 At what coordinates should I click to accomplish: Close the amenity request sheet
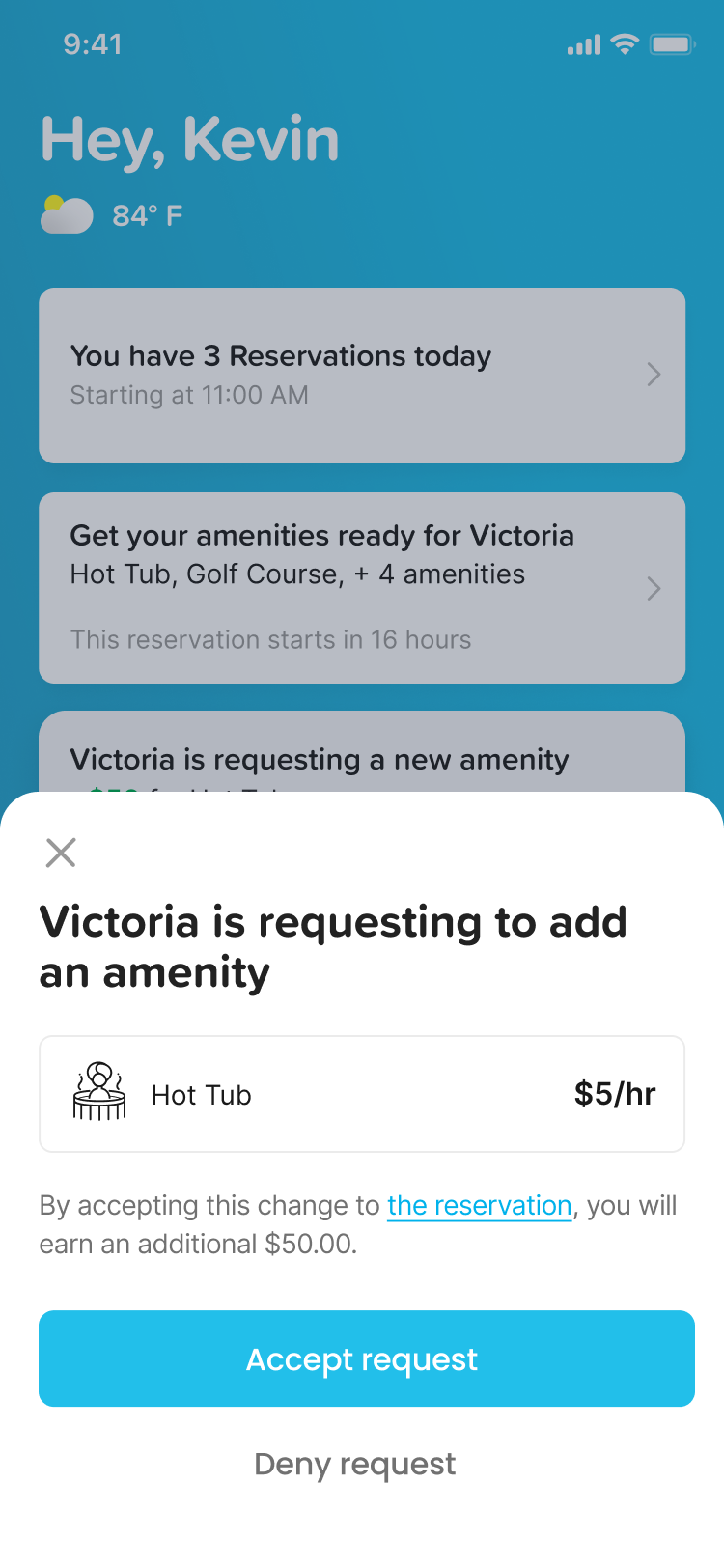click(61, 853)
